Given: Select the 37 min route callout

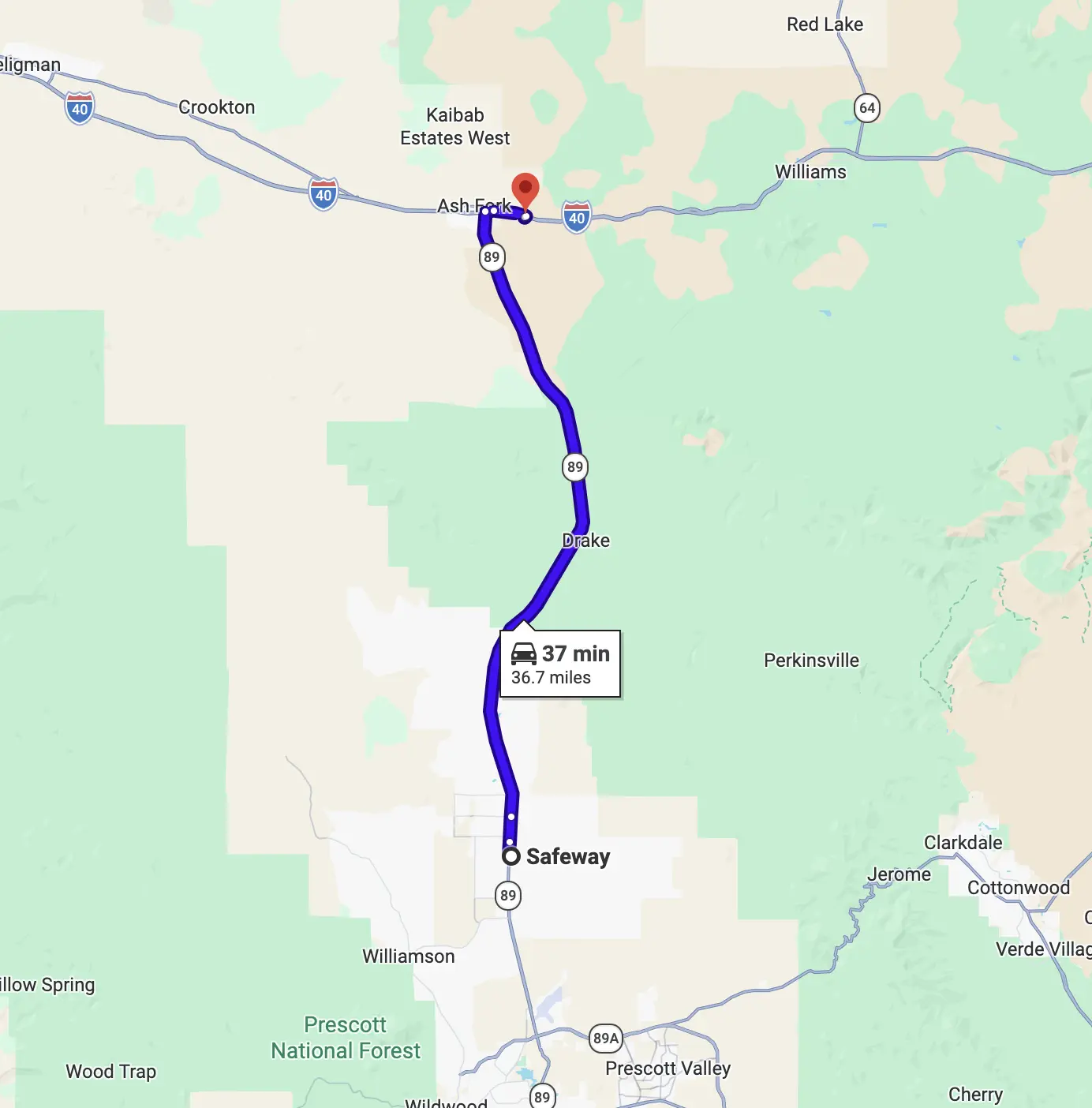Looking at the screenshot, I should 560,664.
